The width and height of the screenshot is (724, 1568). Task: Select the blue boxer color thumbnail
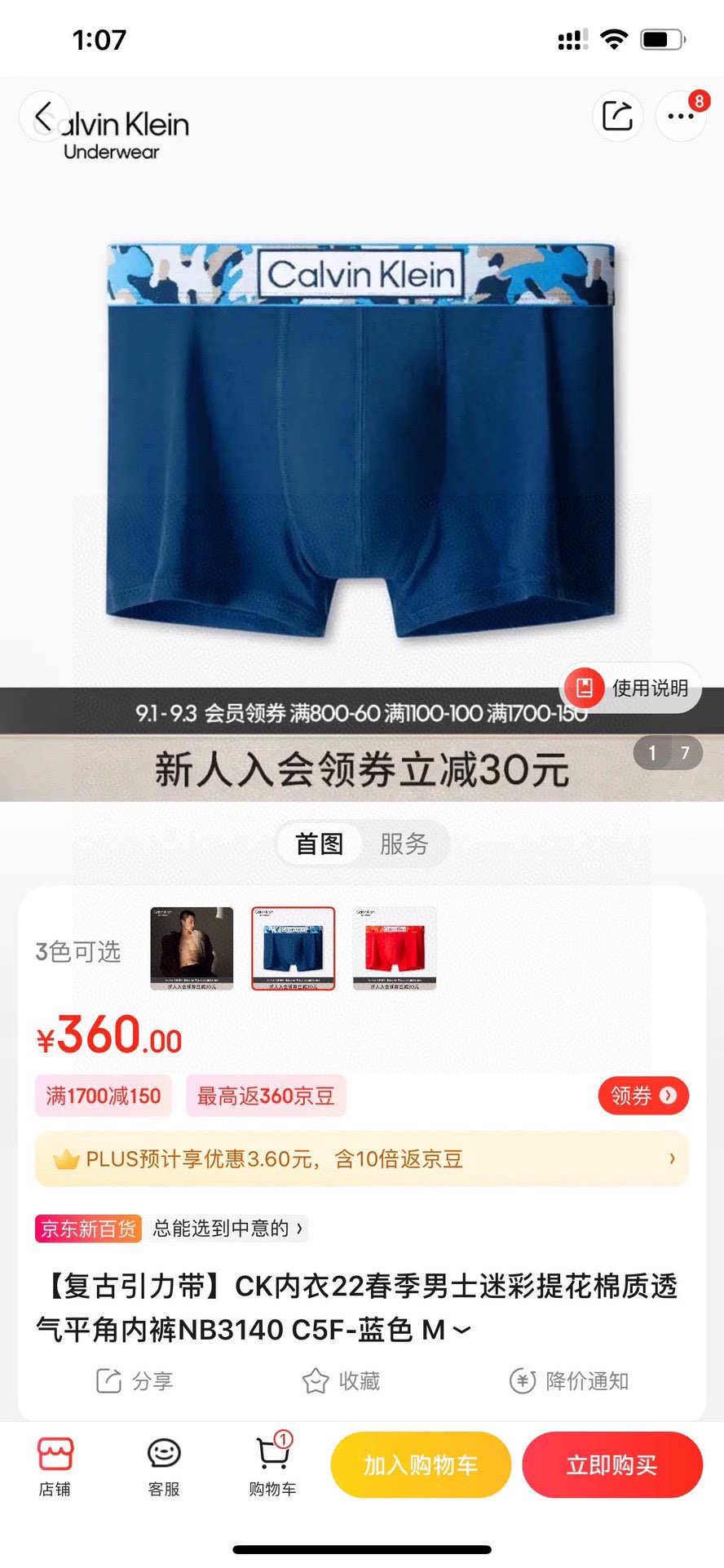click(293, 948)
